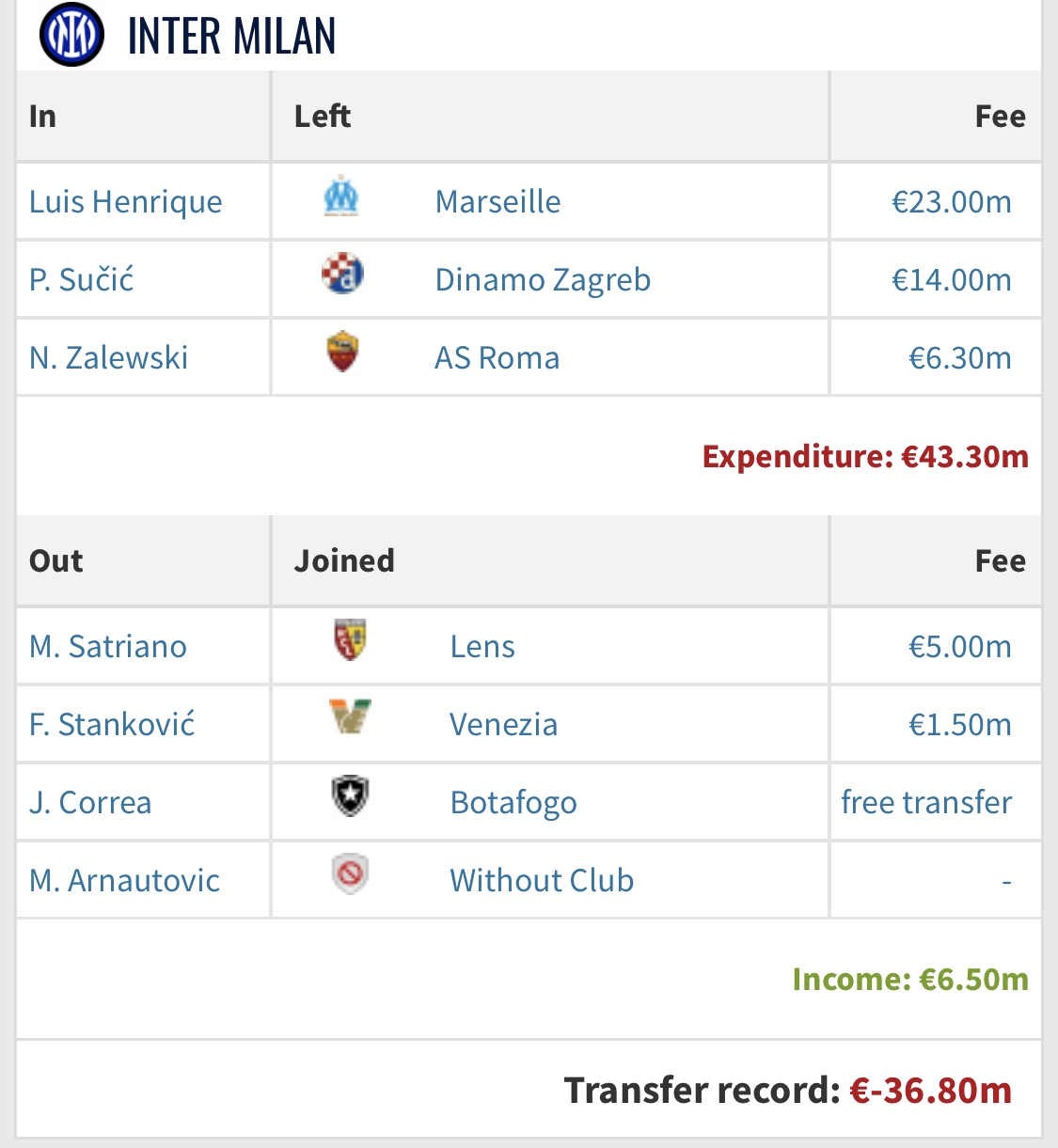This screenshot has width=1058, height=1148.
Task: View N. Zalewski's player page
Action: (x=109, y=358)
